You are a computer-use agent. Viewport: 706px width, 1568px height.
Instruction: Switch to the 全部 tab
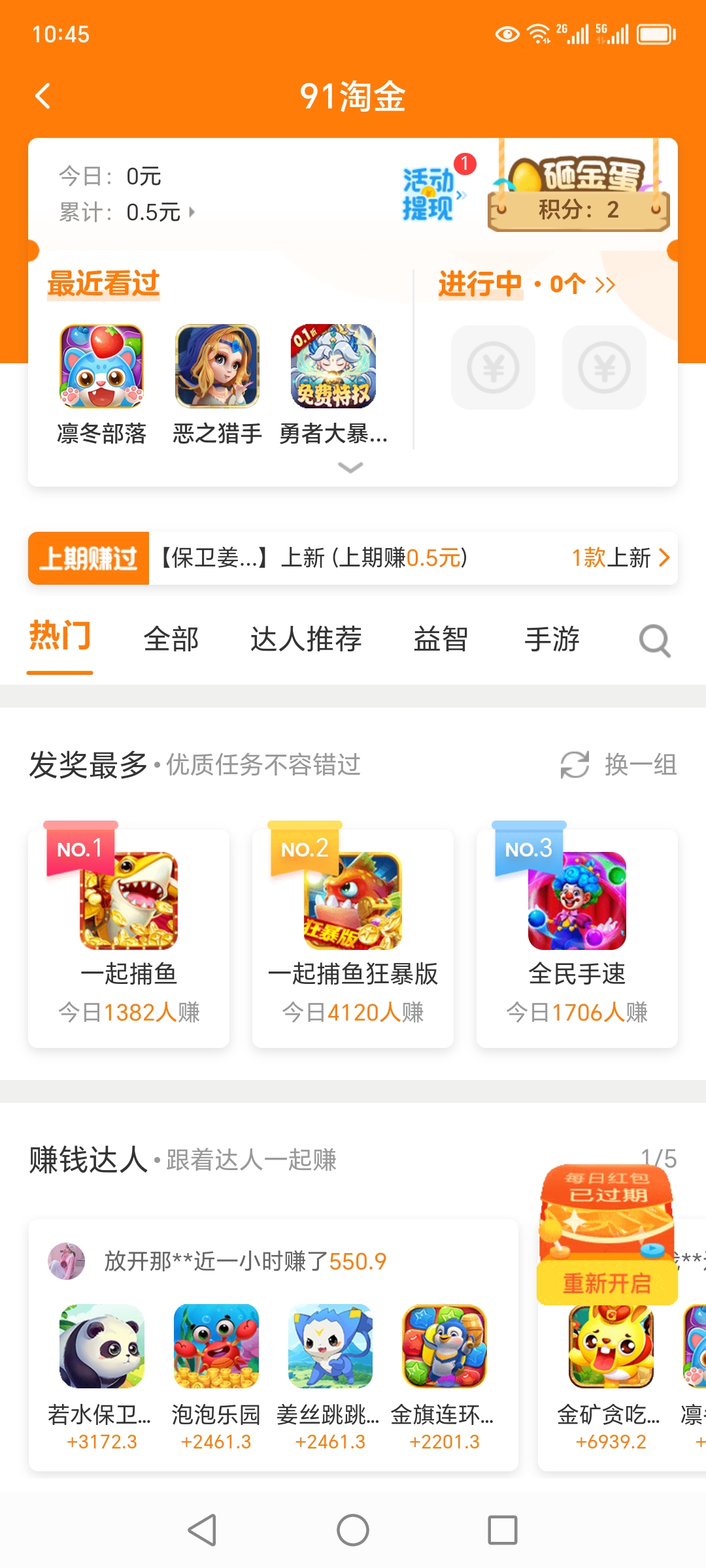(x=171, y=639)
